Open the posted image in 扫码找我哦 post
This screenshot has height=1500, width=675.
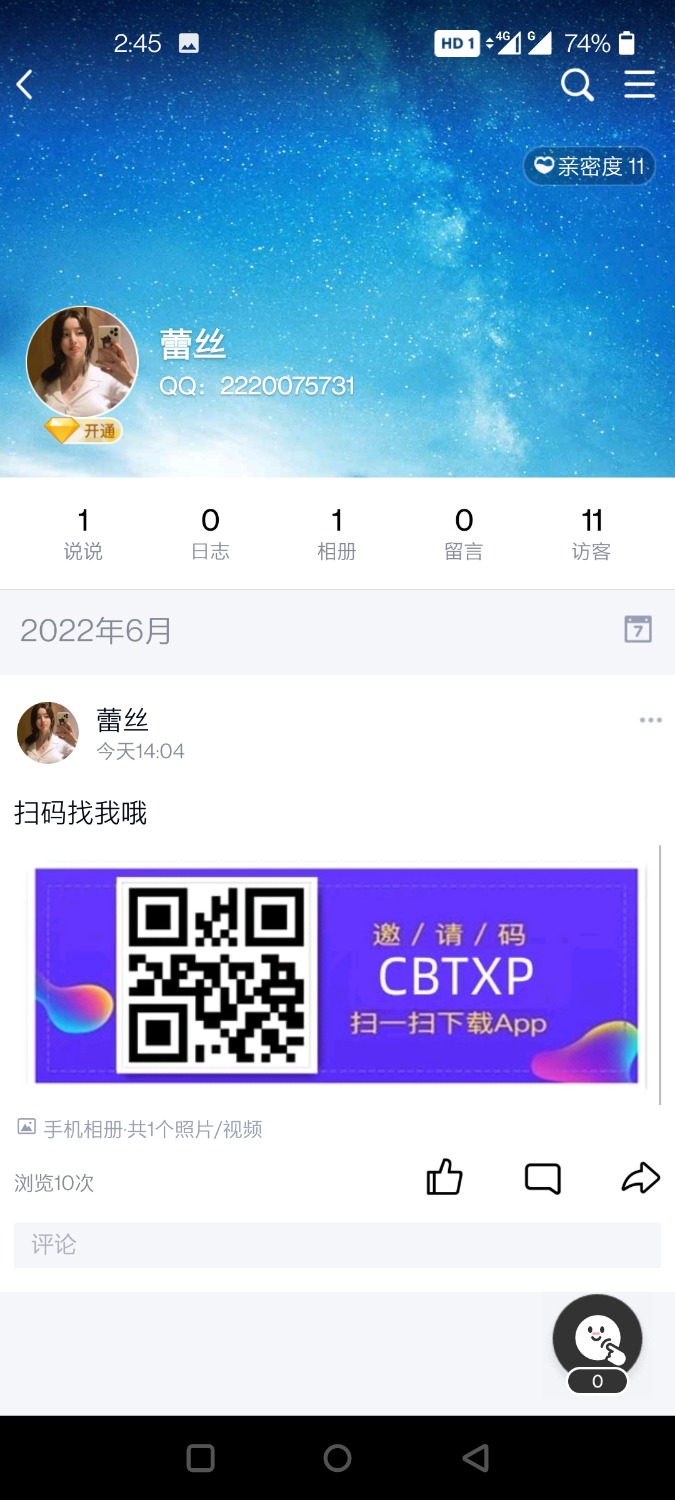[x=336, y=975]
